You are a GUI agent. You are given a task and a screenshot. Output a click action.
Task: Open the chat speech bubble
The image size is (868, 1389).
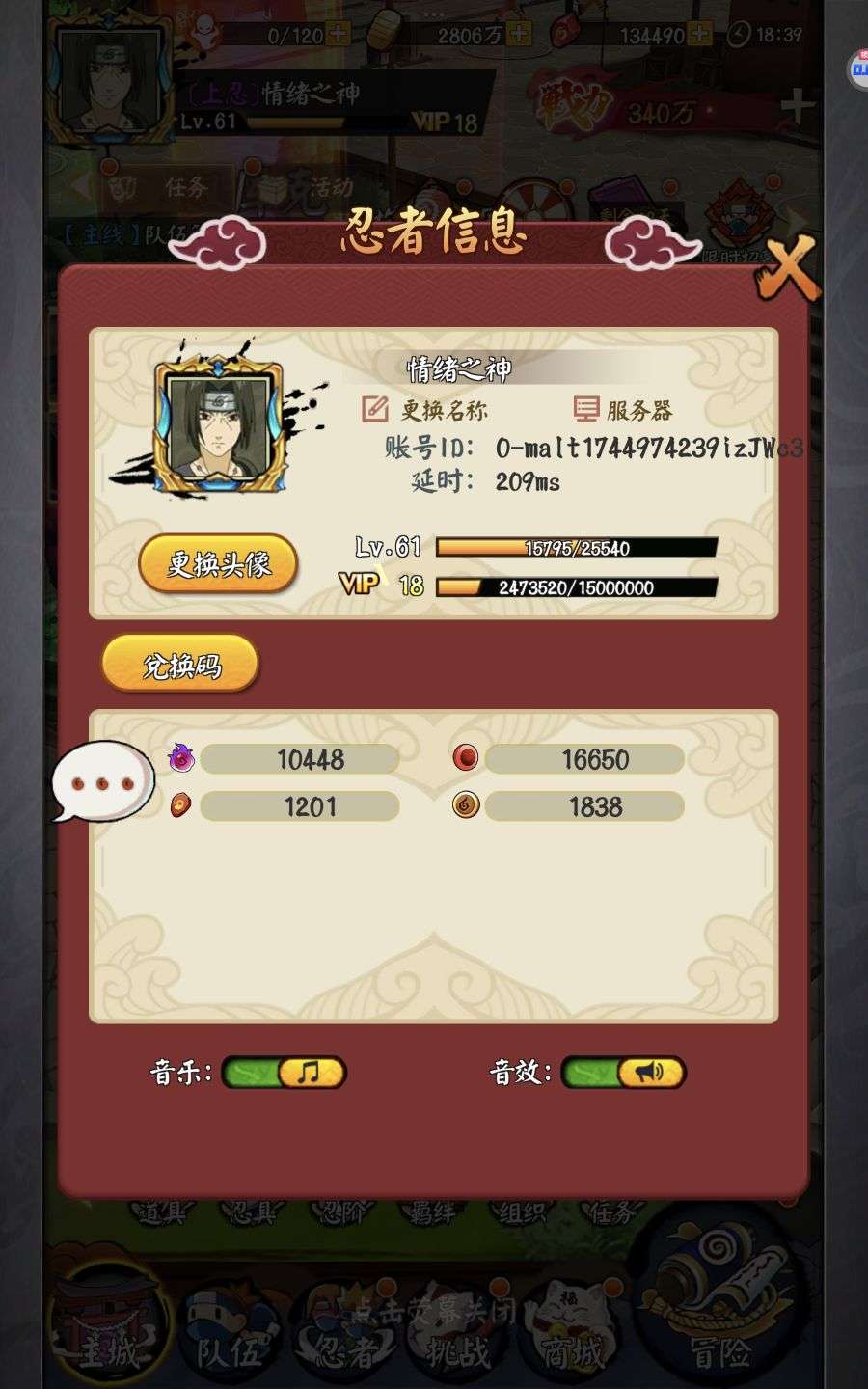coord(102,781)
